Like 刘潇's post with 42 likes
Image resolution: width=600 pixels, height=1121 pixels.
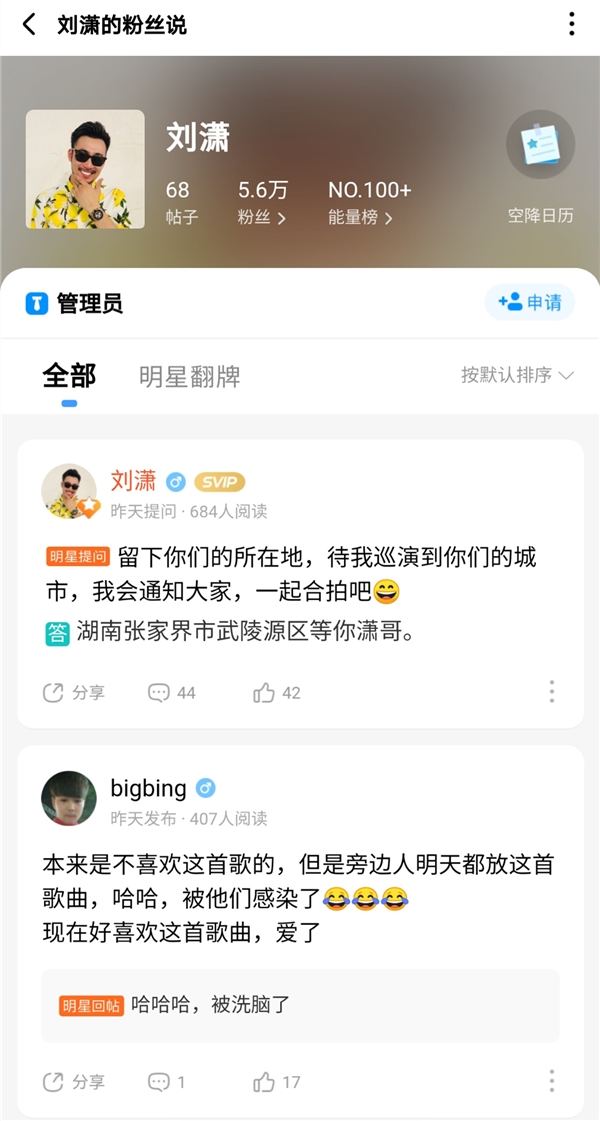(x=277, y=692)
